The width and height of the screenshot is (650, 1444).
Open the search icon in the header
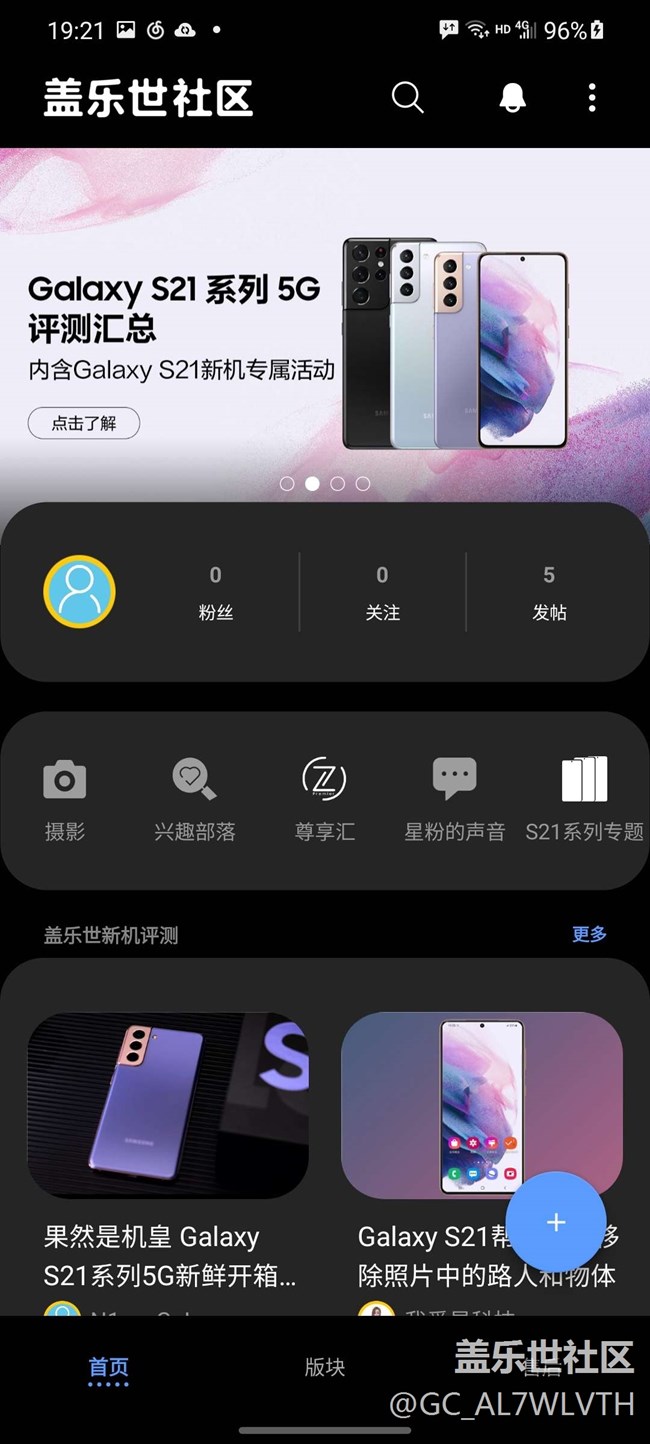tap(407, 98)
